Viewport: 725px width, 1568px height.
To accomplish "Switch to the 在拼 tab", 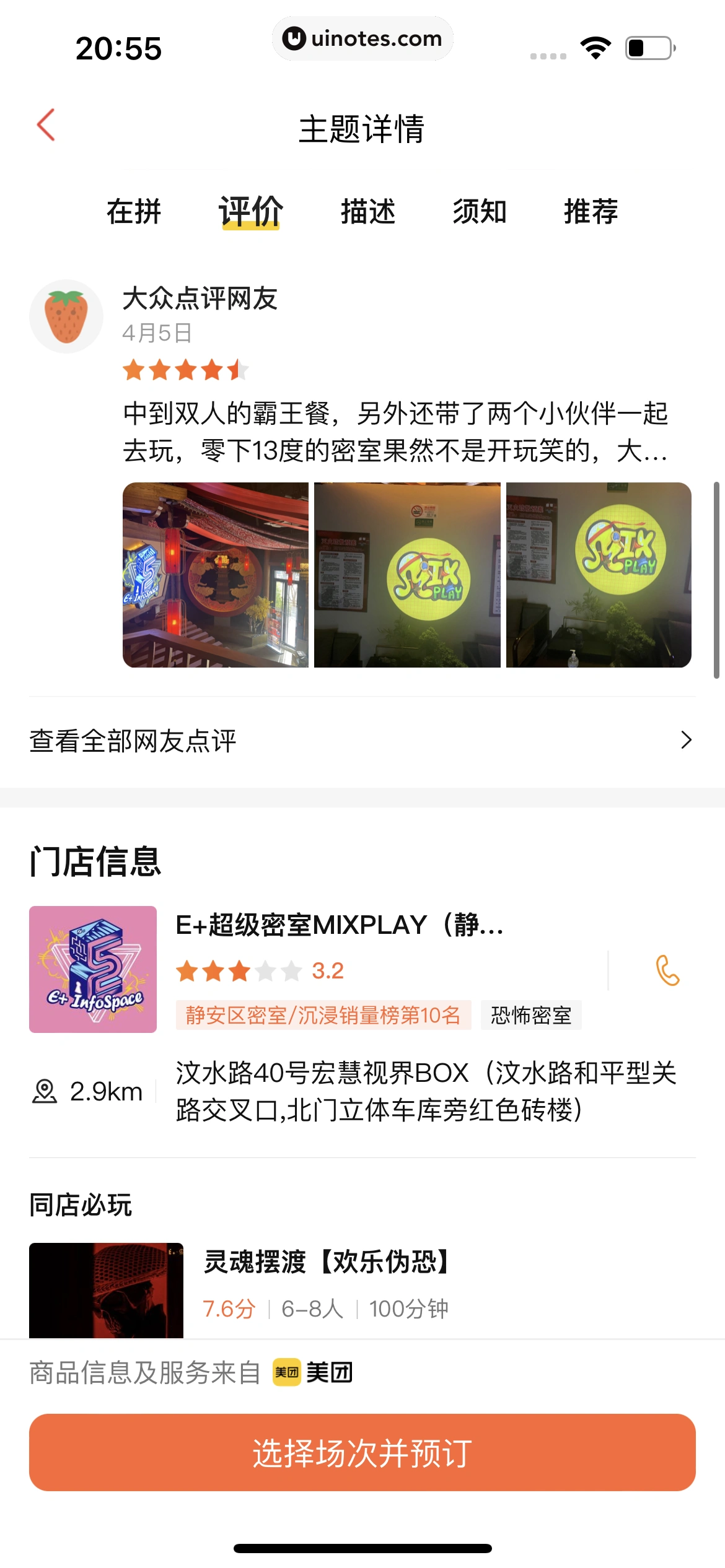I will coord(134,212).
